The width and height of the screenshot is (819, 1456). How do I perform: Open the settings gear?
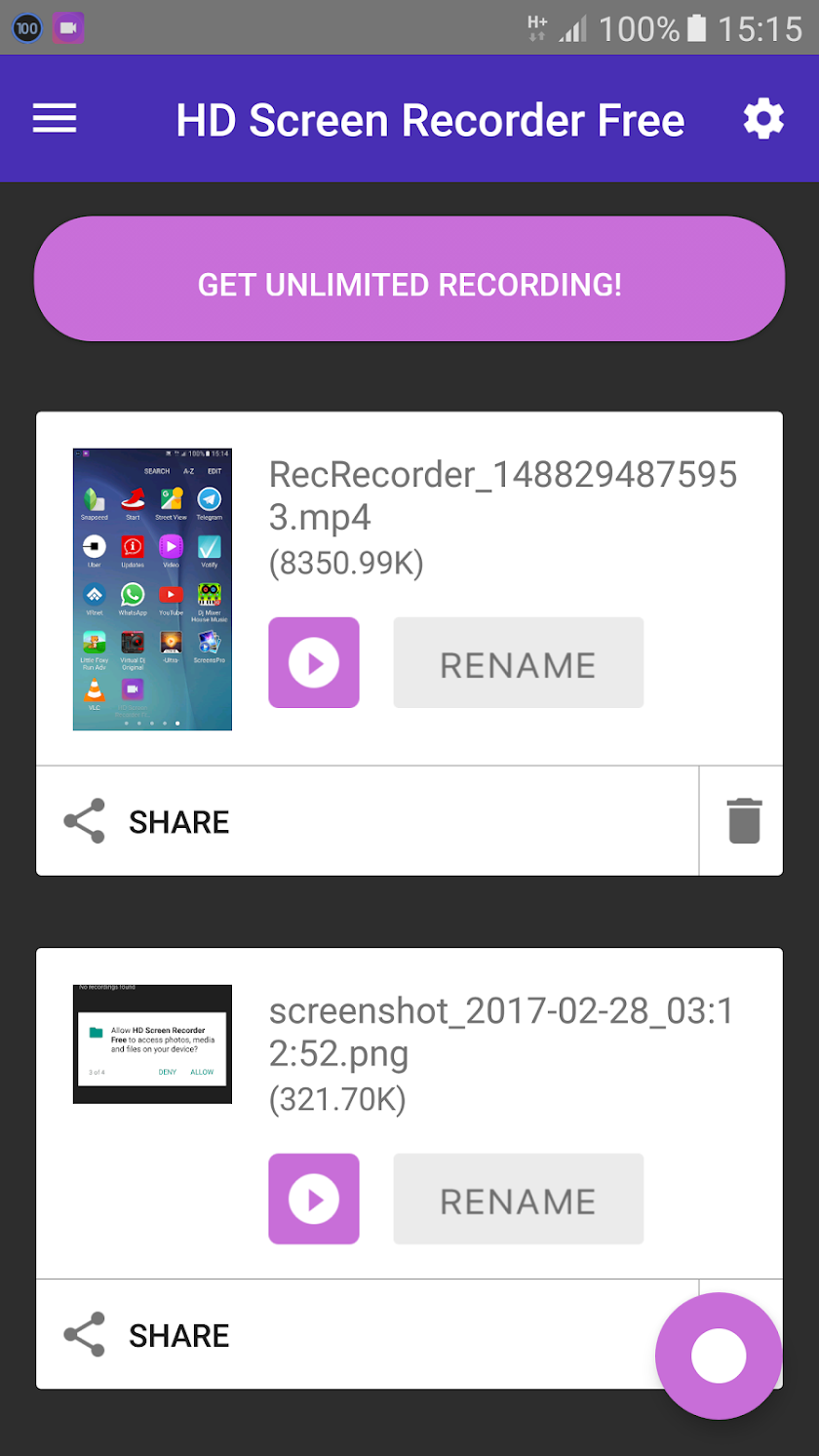(x=762, y=119)
